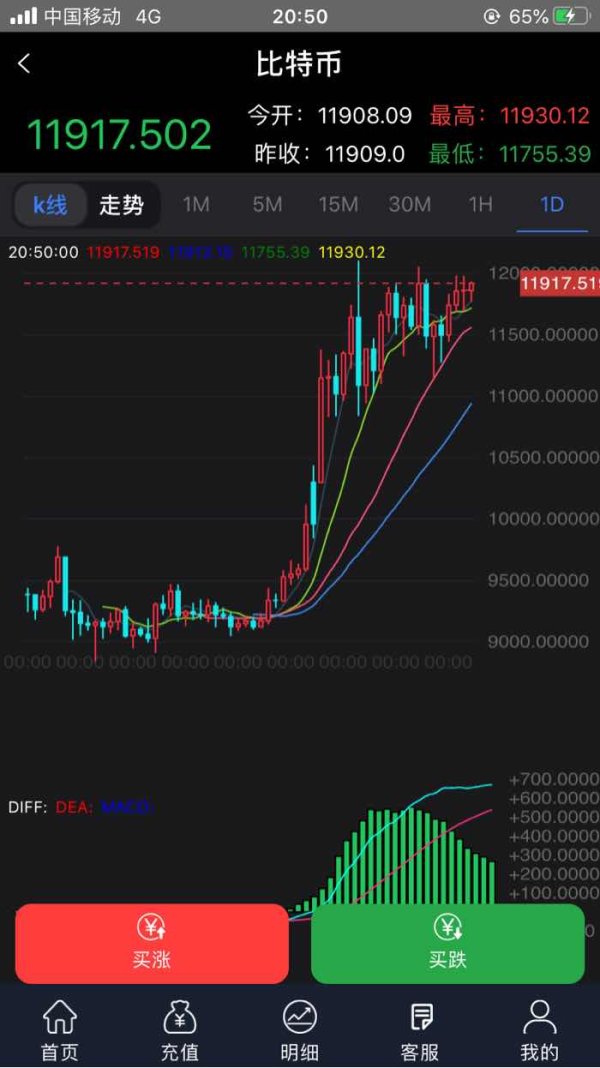Tap the green 买跌 buy-down button
Viewport: 600px width, 1068px height.
click(448, 943)
